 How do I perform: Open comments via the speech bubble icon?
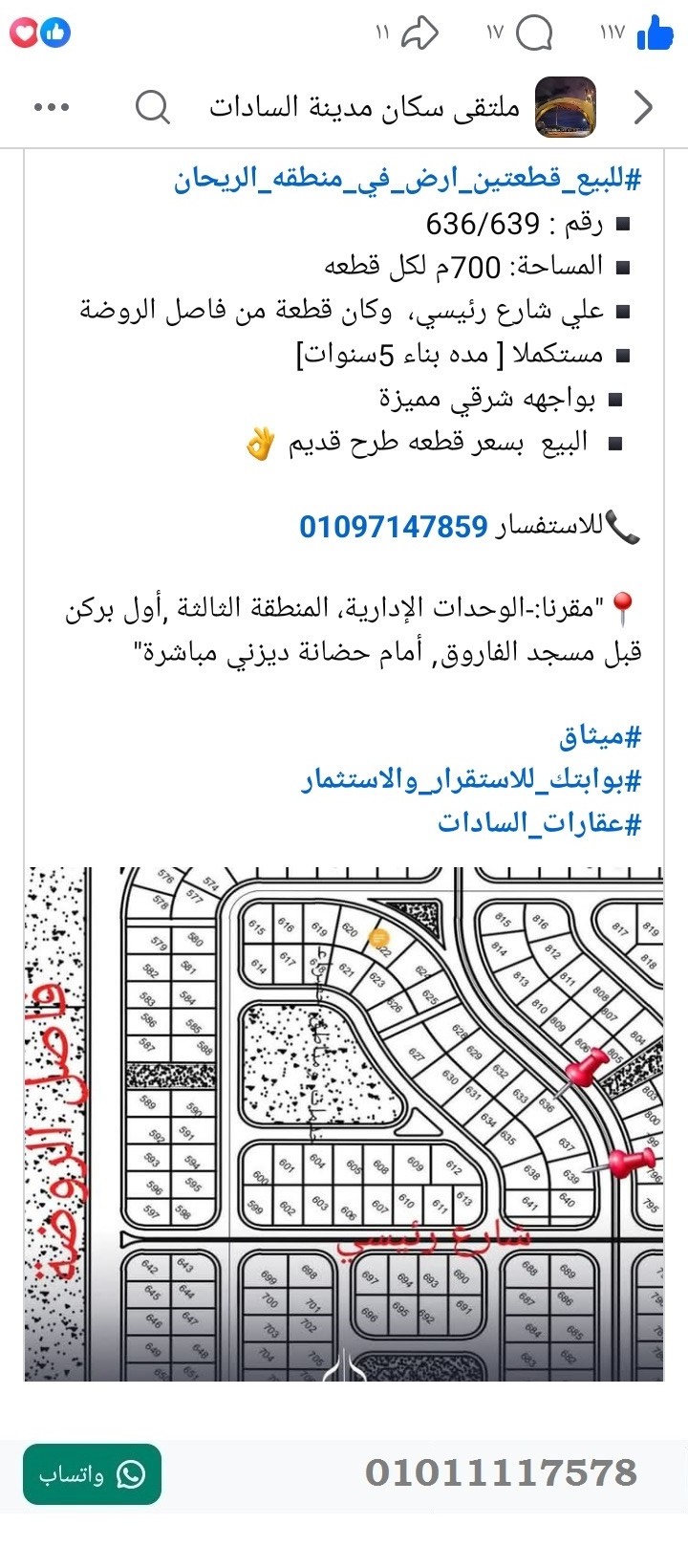click(535, 32)
